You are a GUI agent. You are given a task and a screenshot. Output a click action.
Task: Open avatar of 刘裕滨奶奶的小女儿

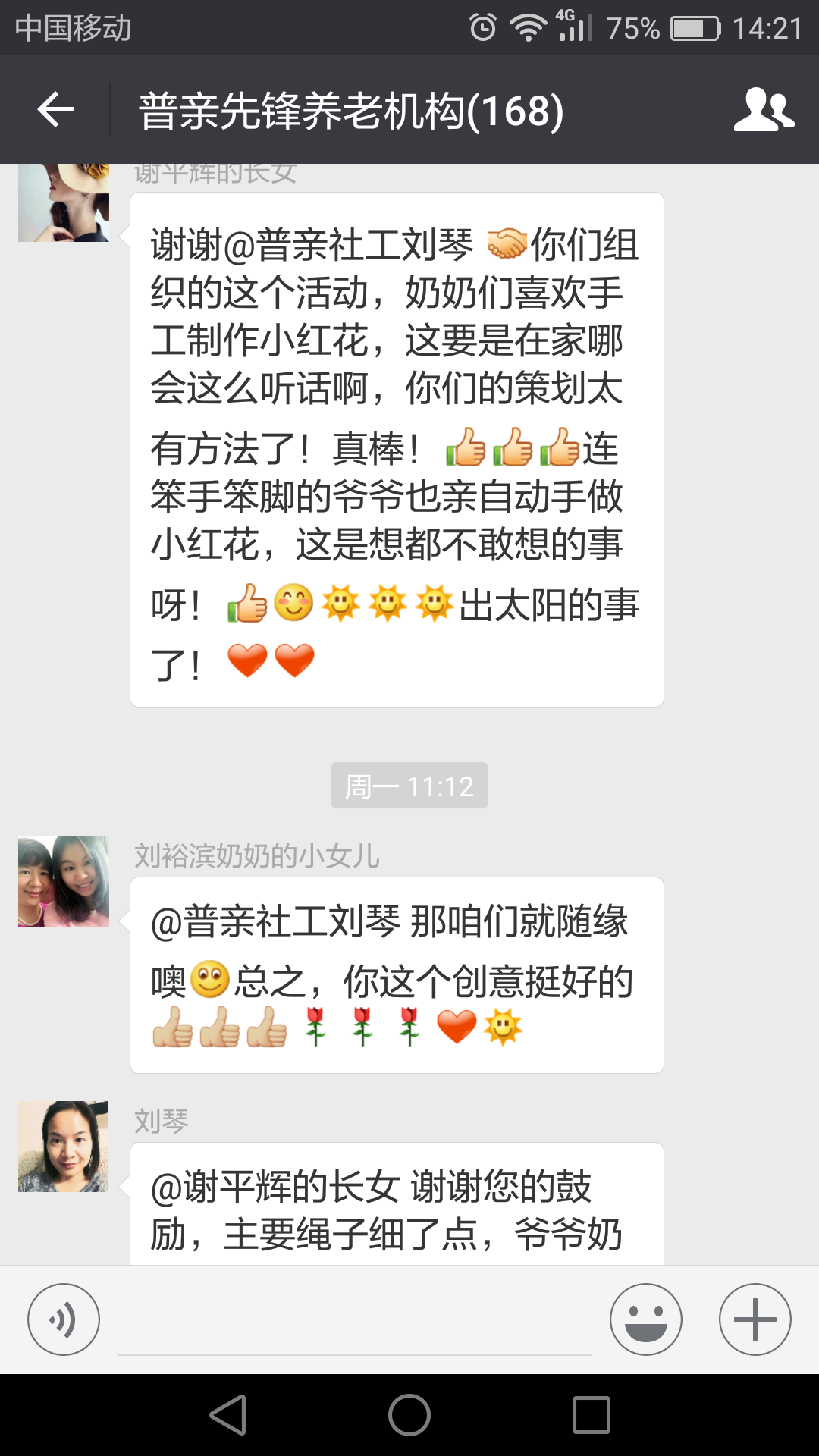(64, 881)
